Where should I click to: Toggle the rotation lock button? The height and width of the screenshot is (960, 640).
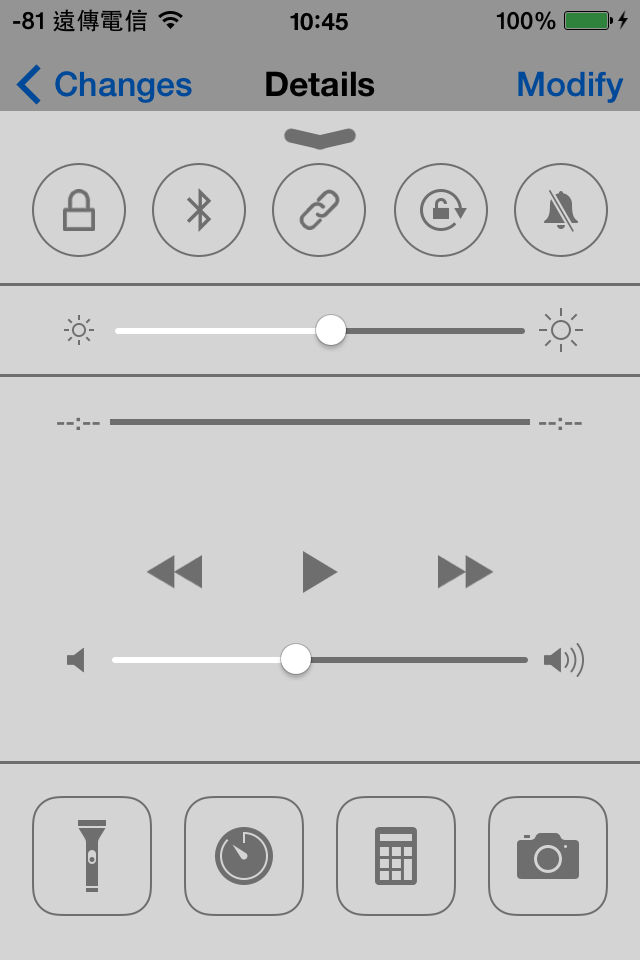coord(441,211)
